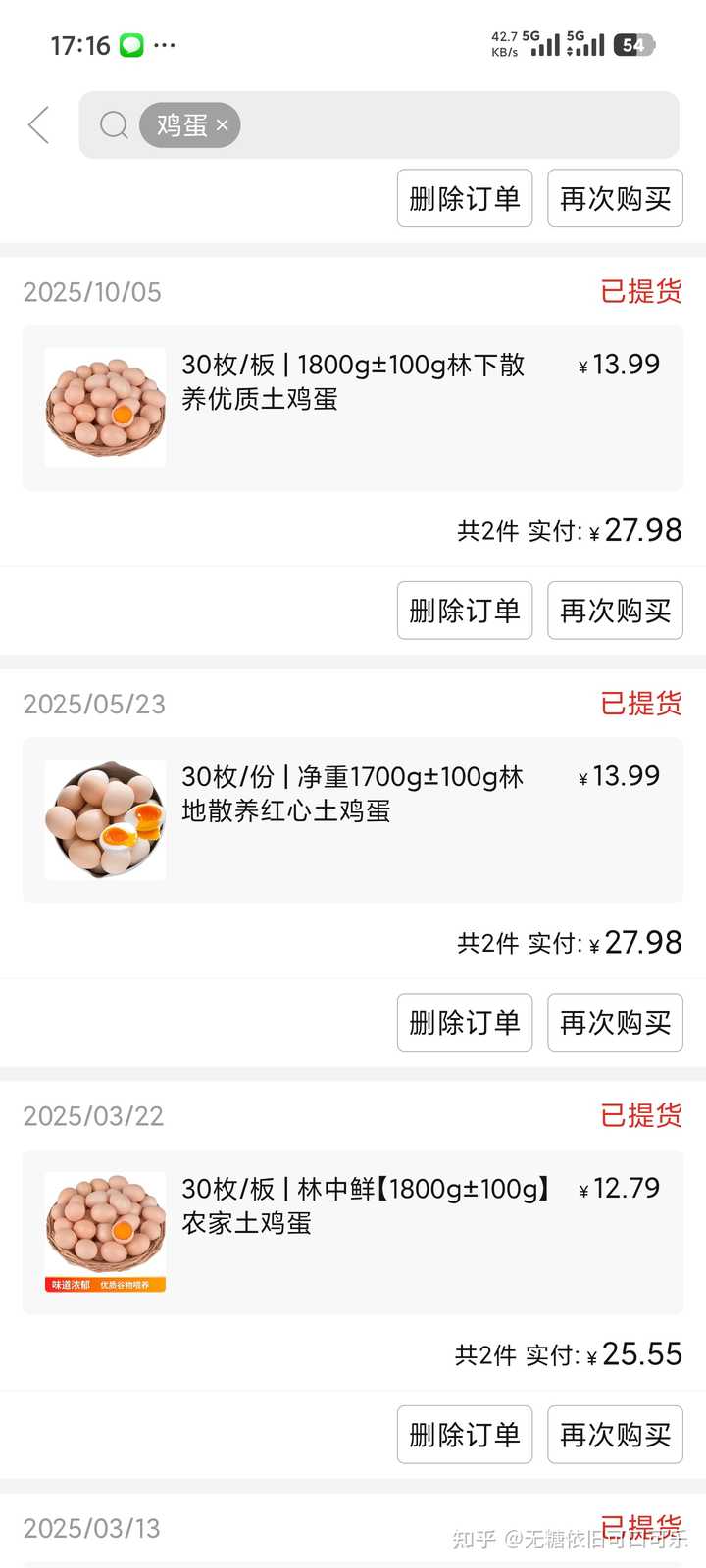Open the 林中鲜农家土鸡蛋 order card
Image resolution: width=706 pixels, height=1568 pixels.
coord(353,1231)
